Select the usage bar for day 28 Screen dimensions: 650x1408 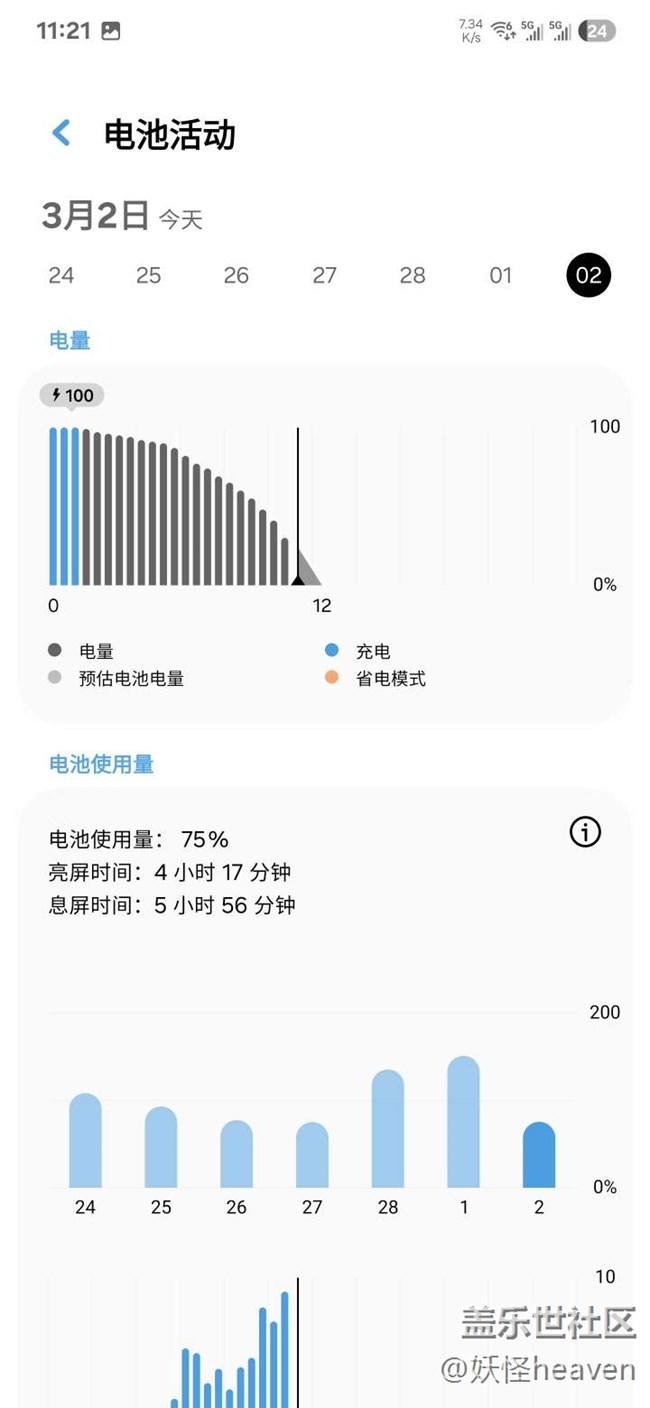[x=388, y=1129]
